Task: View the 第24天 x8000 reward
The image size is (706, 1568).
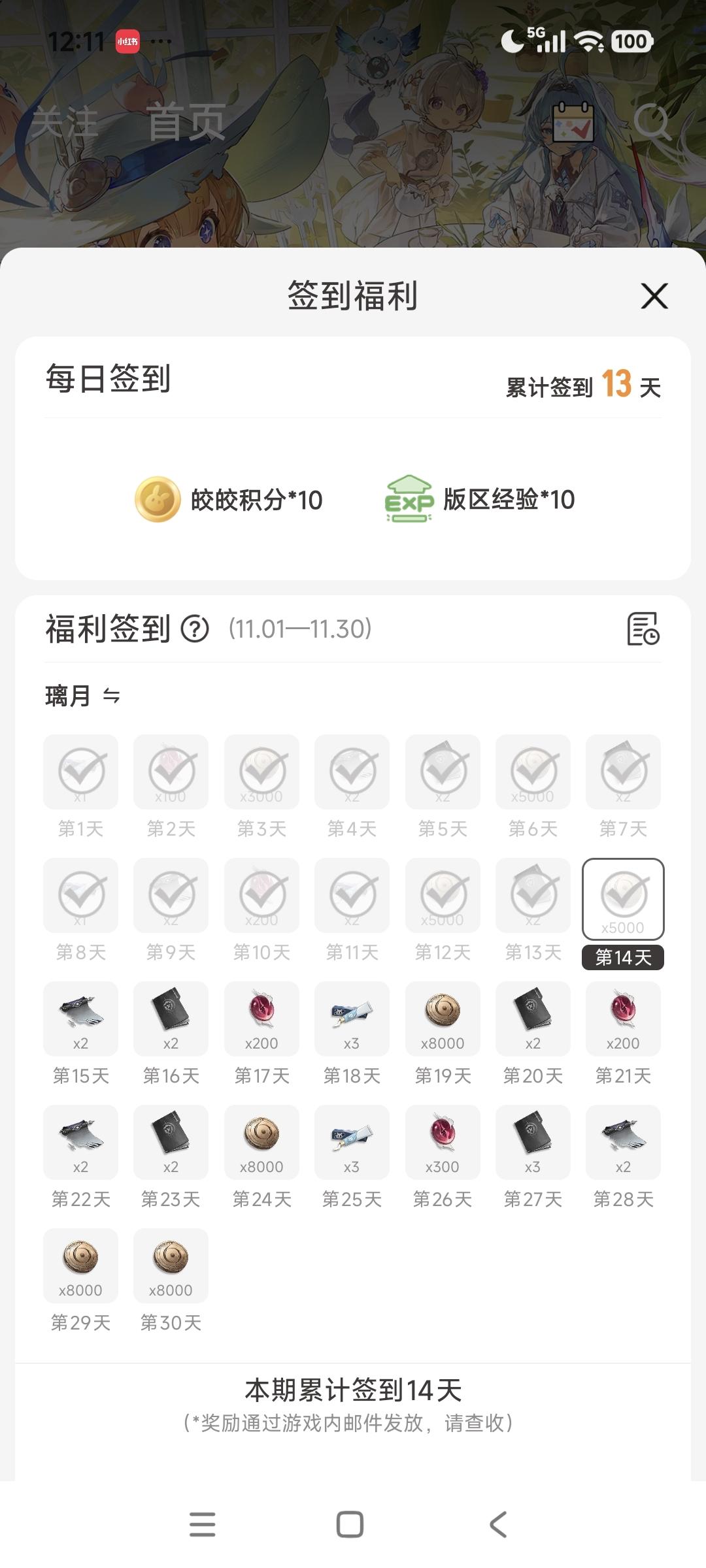Action: coord(261,1142)
